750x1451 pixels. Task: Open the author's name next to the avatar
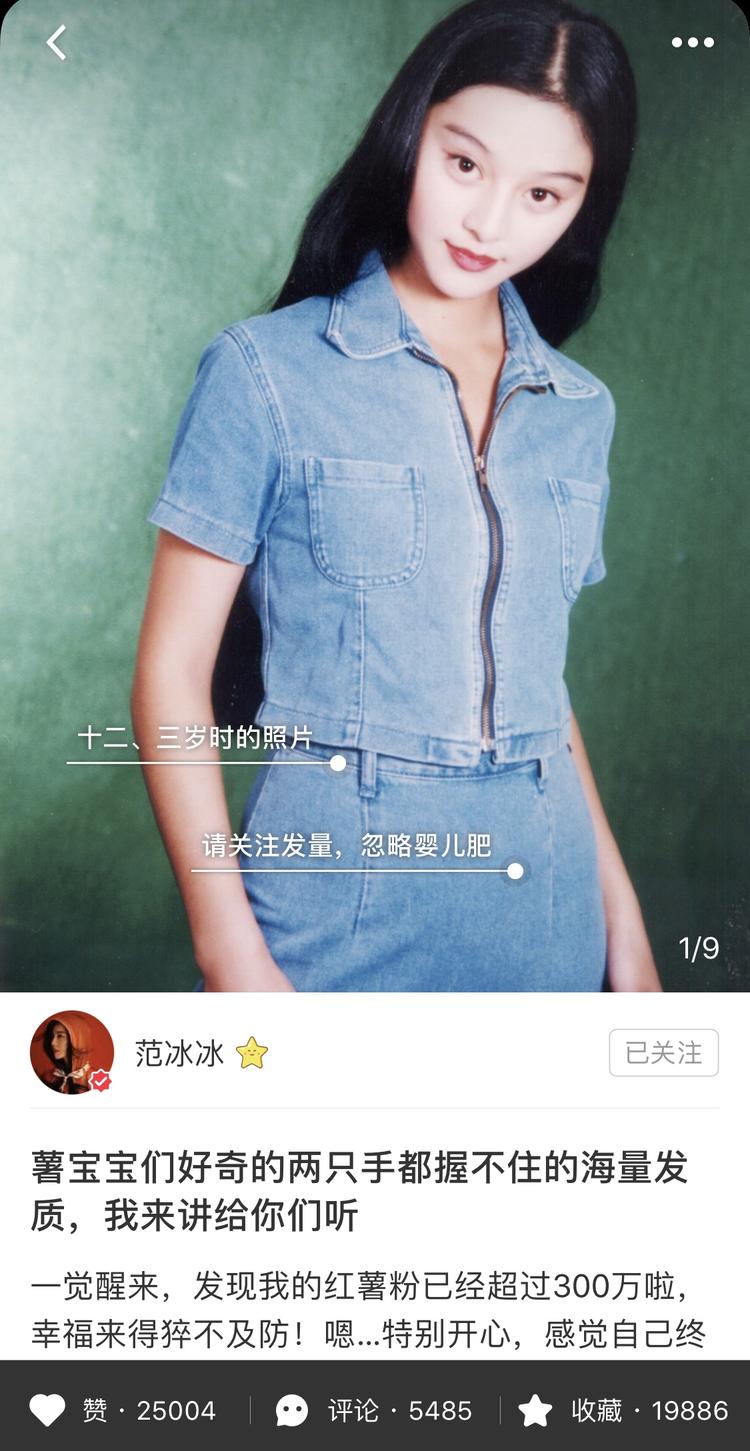[x=180, y=1053]
